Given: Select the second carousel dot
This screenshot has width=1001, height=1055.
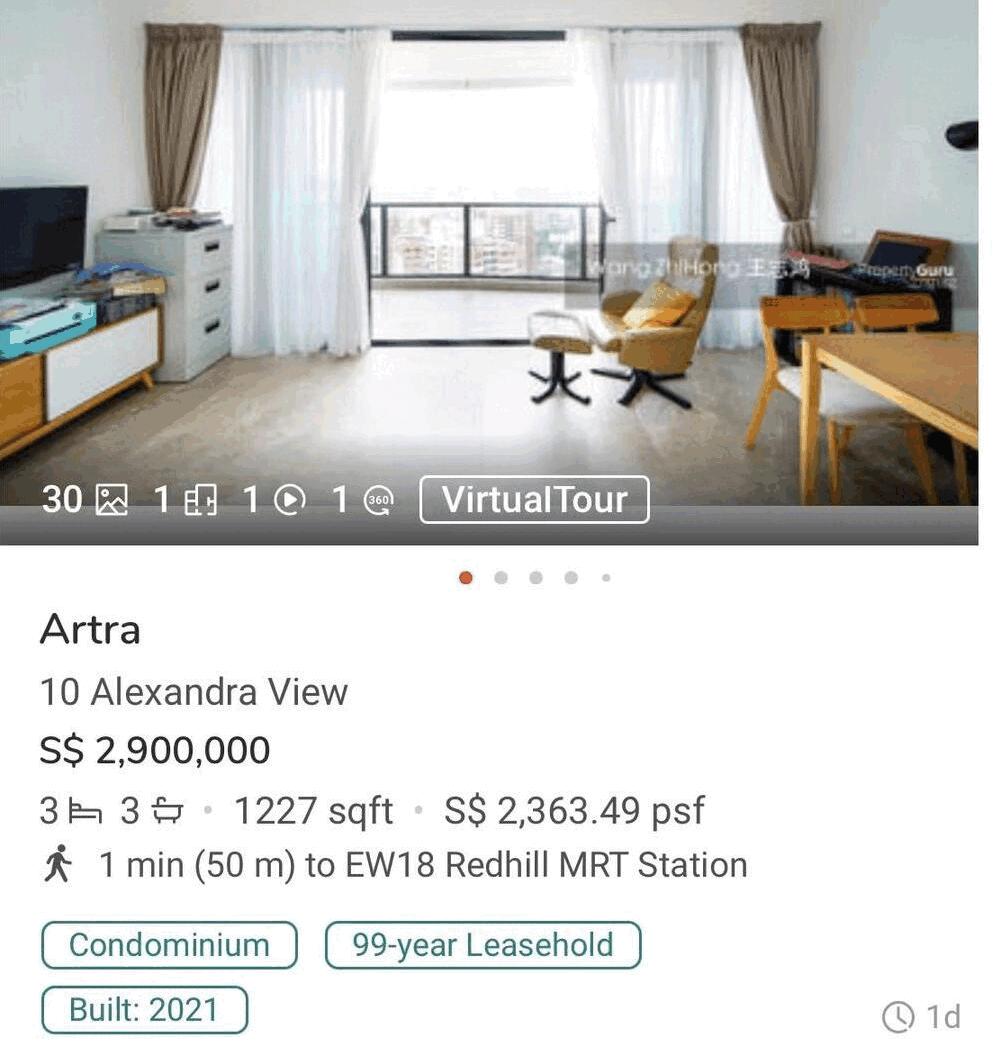Looking at the screenshot, I should pos(501,577).
